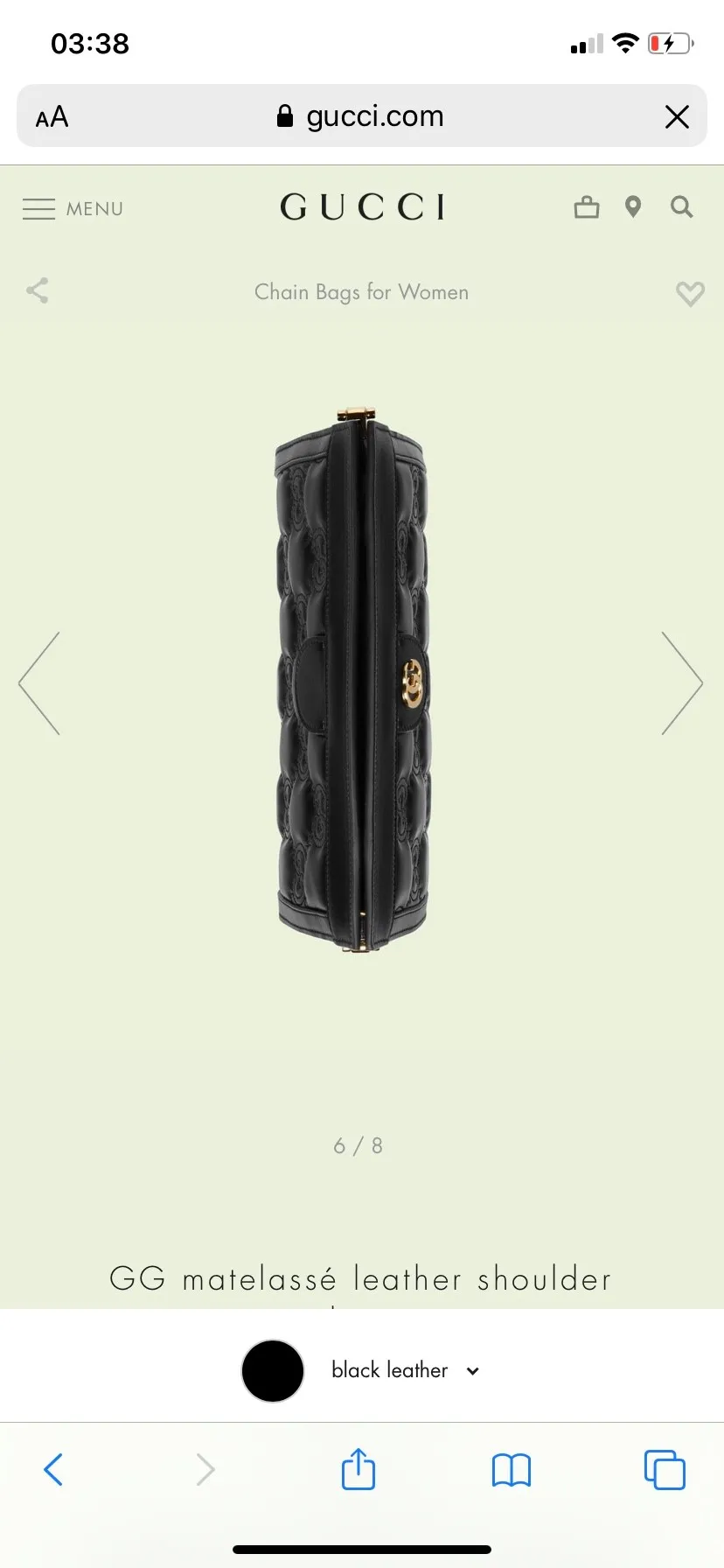Tap the GUCCI logo to go home

pos(361,206)
